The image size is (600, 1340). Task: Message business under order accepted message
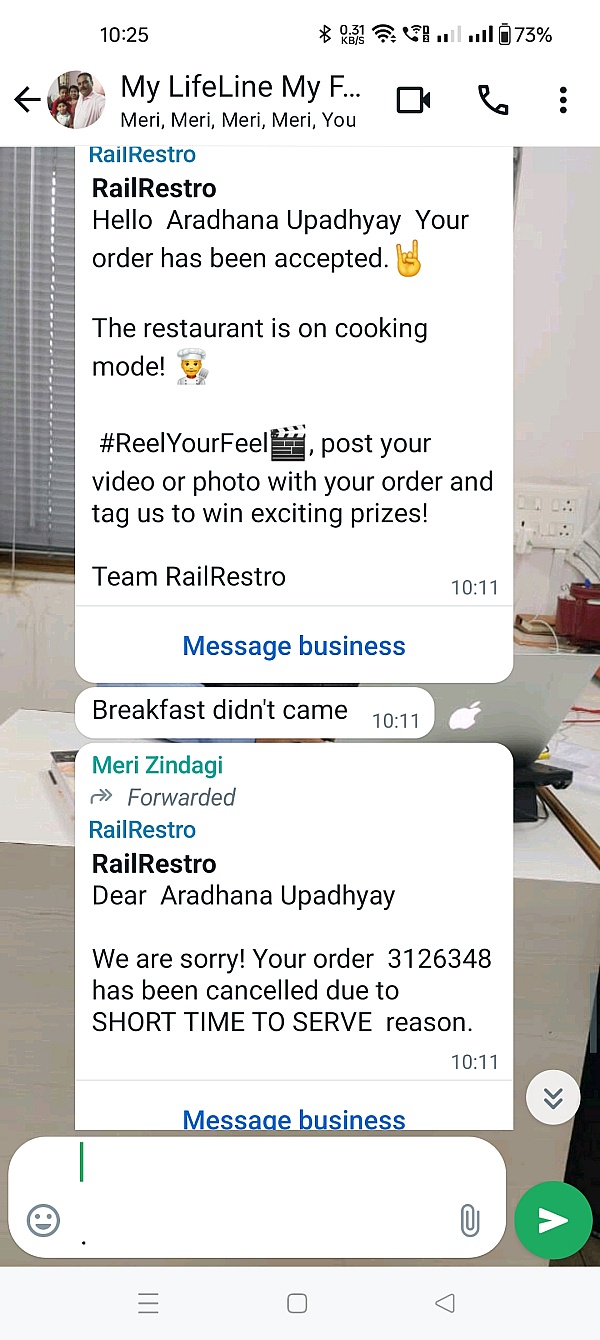point(294,646)
